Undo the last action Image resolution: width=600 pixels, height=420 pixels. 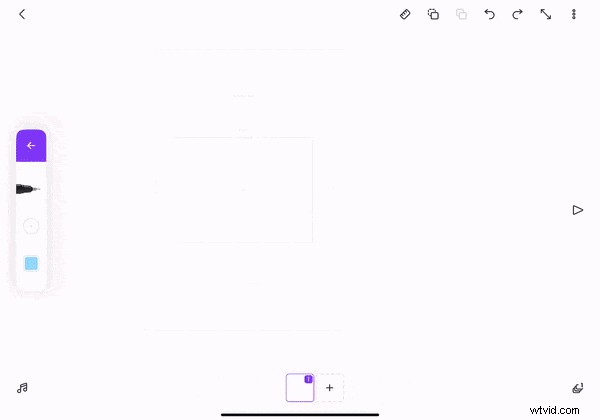coord(489,14)
